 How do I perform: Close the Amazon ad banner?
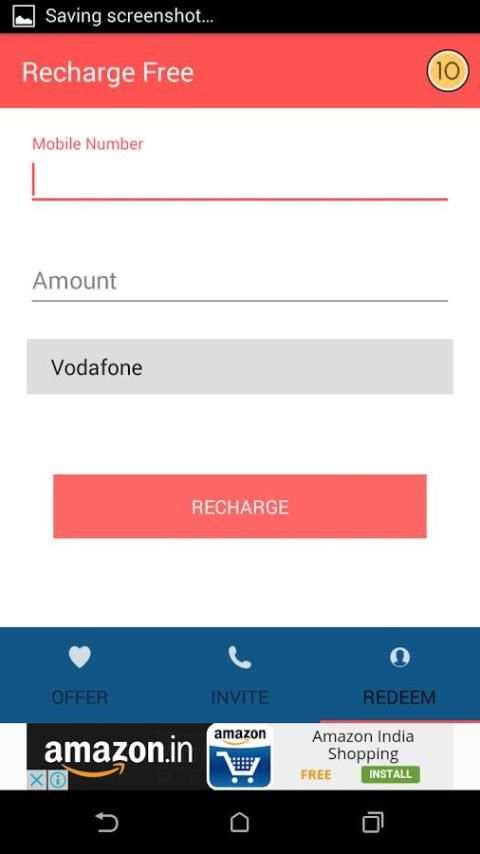tap(36, 780)
